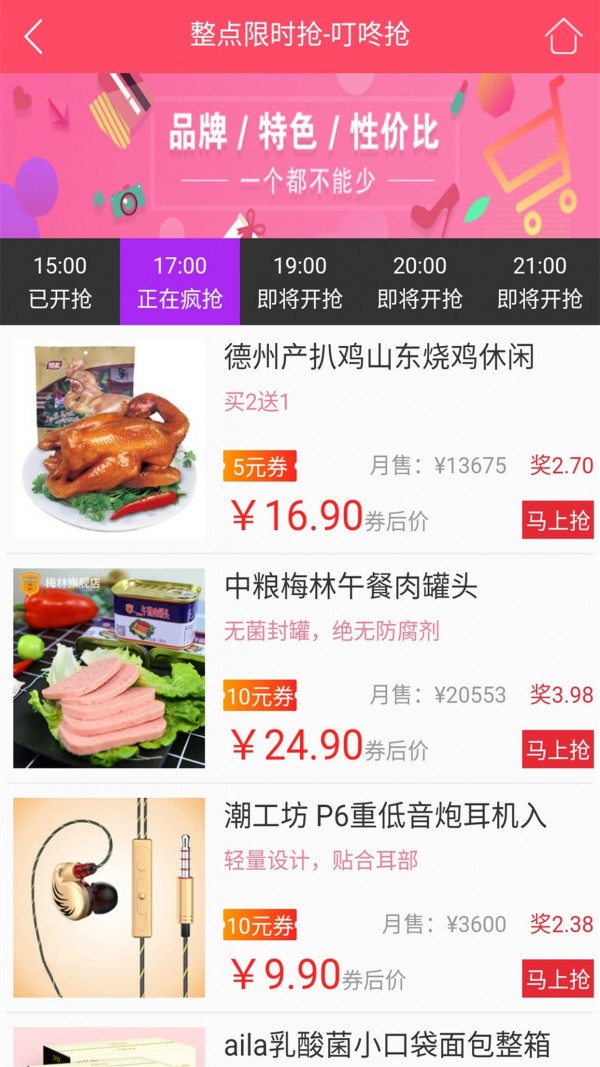Open the 20:00 即将开抢 time slot
Viewport: 600px width, 1067px height.
click(x=420, y=281)
